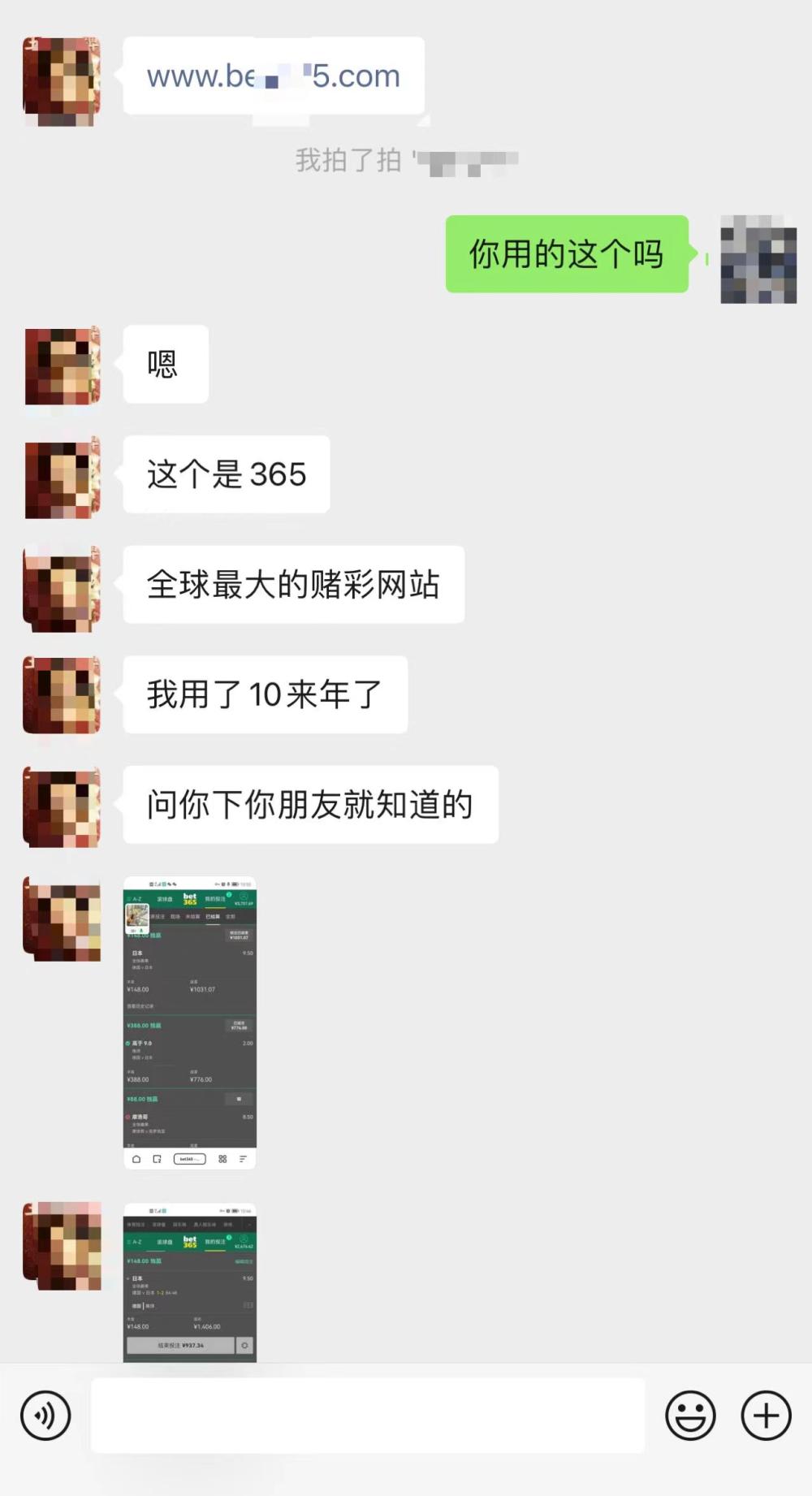Tap the 结束投注 ¥937.34 button
This screenshot has height=1496, width=812.
point(181,1345)
